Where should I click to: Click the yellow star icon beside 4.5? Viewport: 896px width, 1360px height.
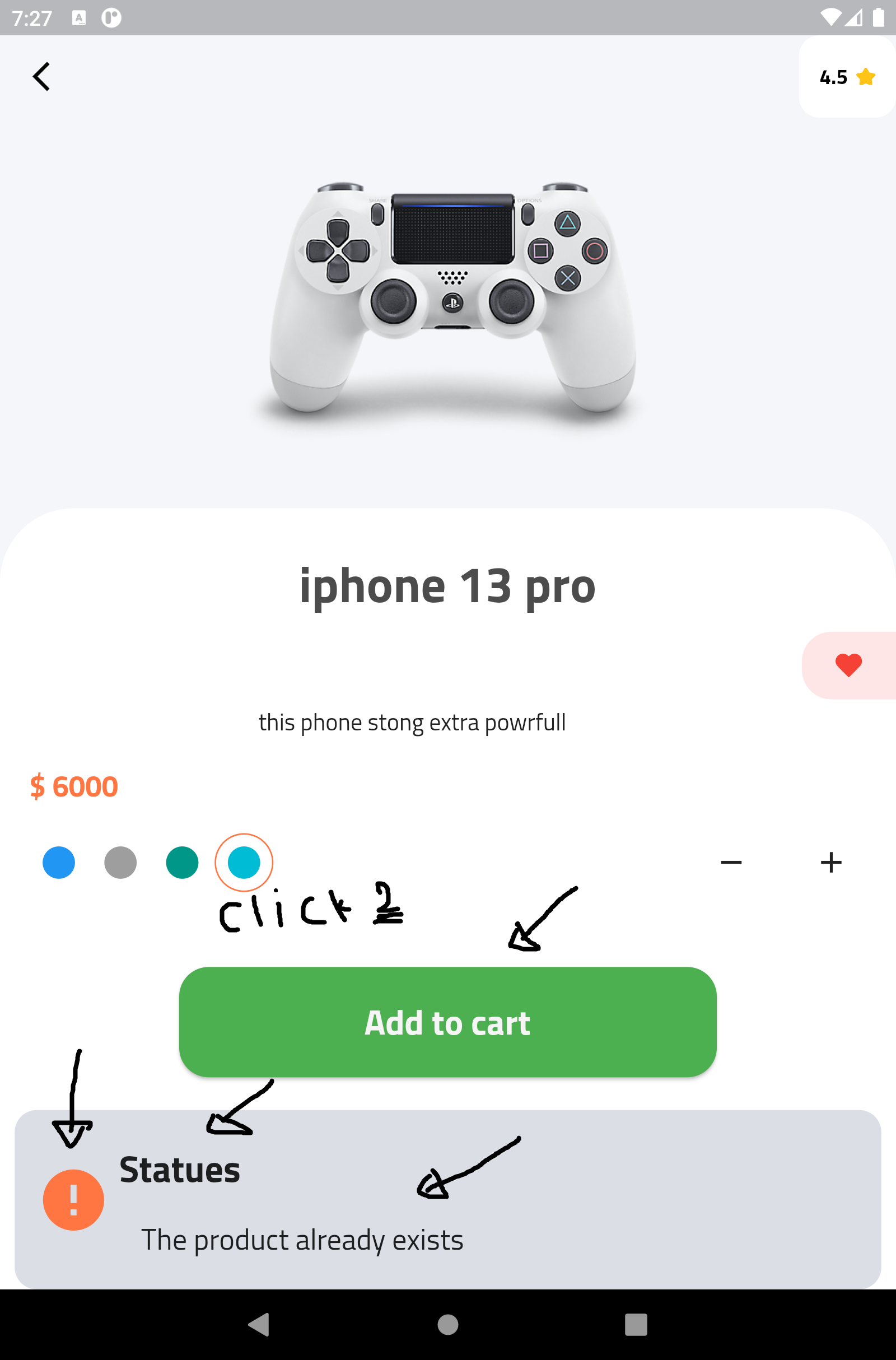pyautogui.click(x=865, y=77)
